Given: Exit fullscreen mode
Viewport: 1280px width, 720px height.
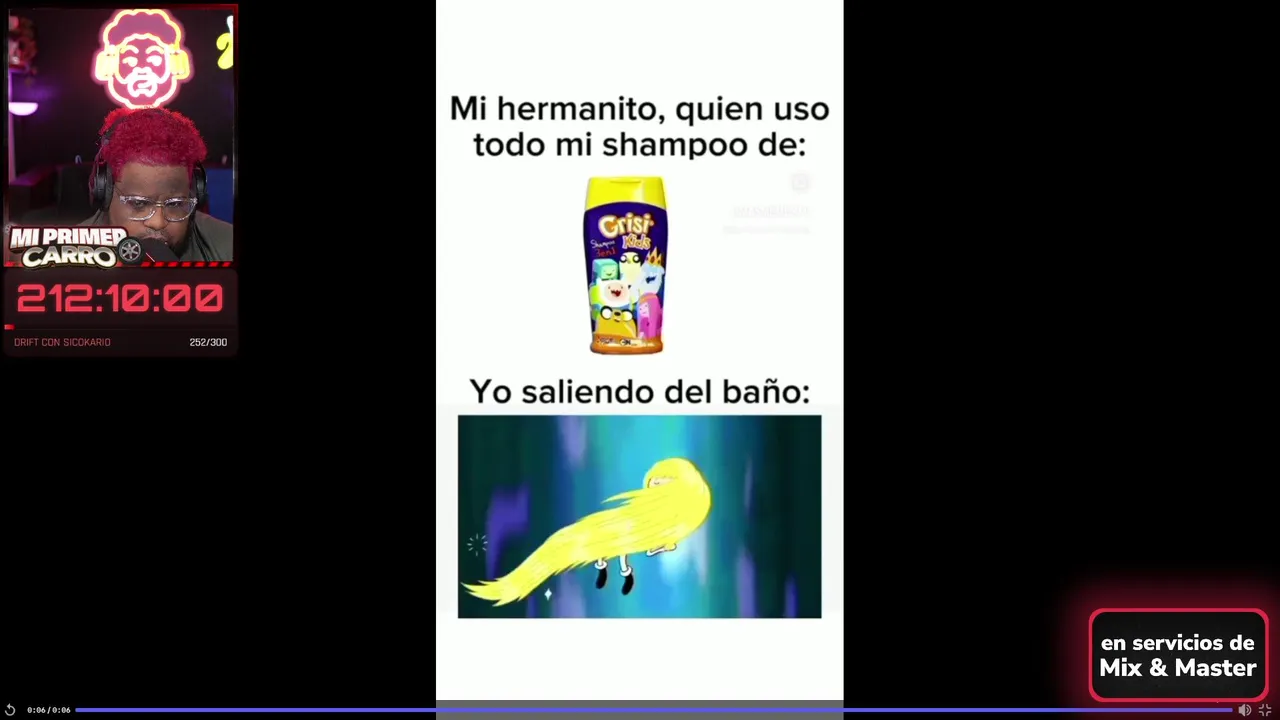Looking at the screenshot, I should pos(1265,710).
